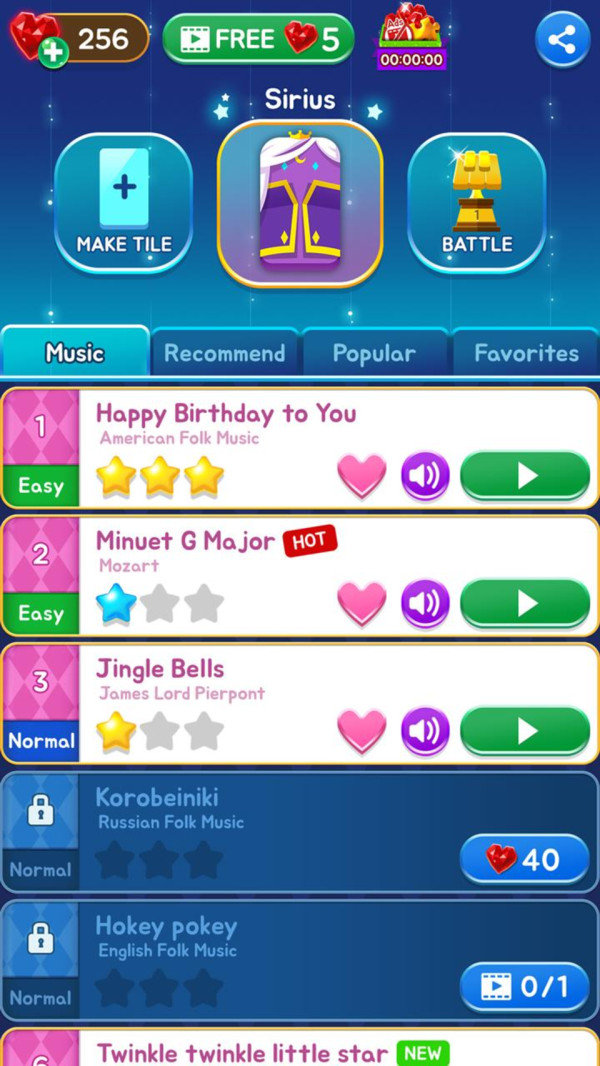Preview Minuet G Major audio

425,603
